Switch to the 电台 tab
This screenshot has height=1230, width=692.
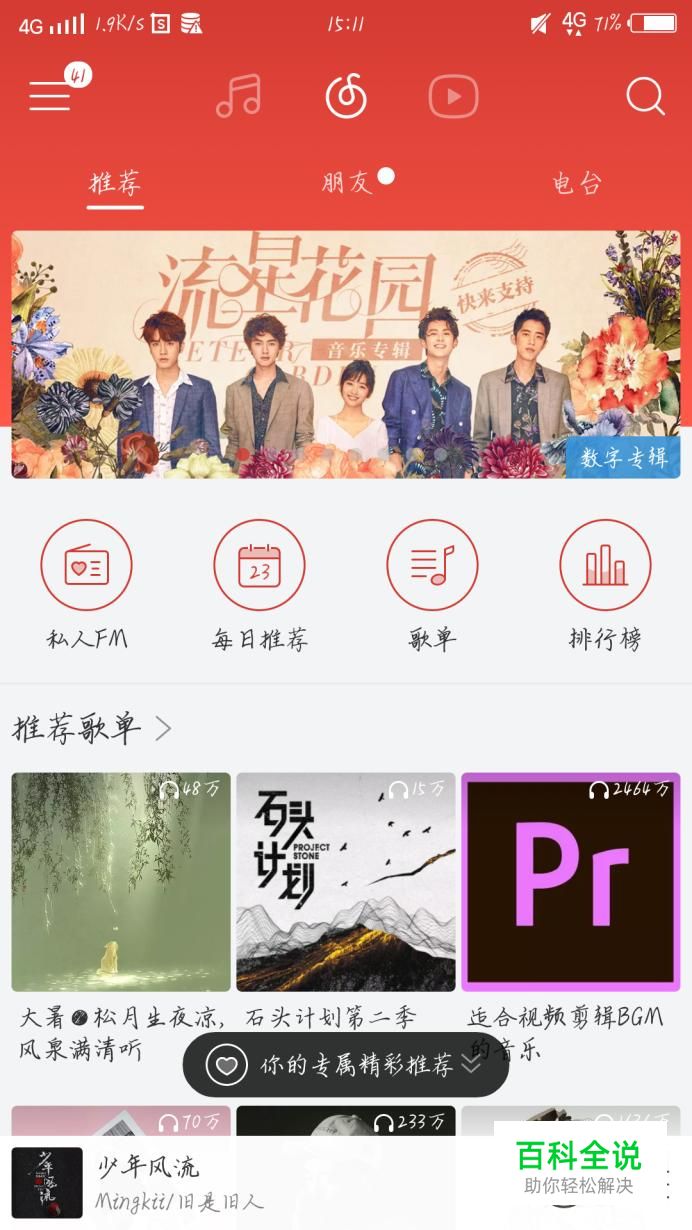coord(577,183)
